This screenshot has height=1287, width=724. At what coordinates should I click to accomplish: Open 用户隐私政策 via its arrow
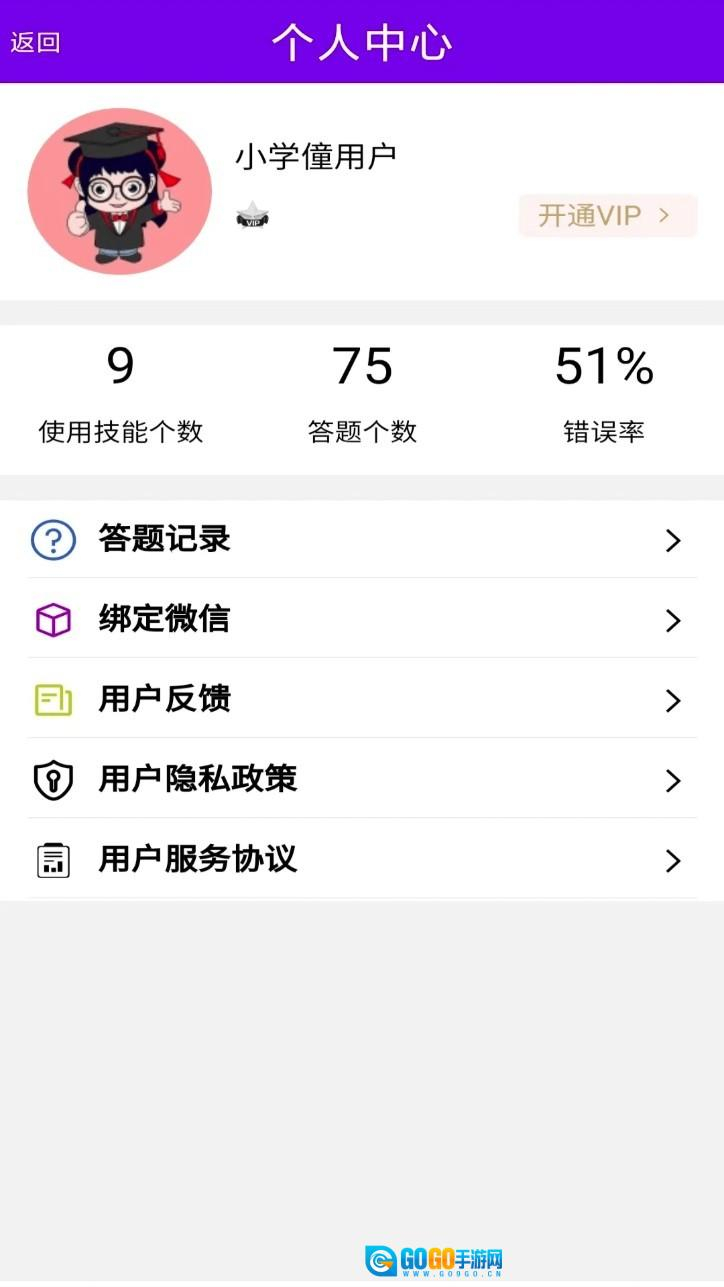pyautogui.click(x=673, y=780)
